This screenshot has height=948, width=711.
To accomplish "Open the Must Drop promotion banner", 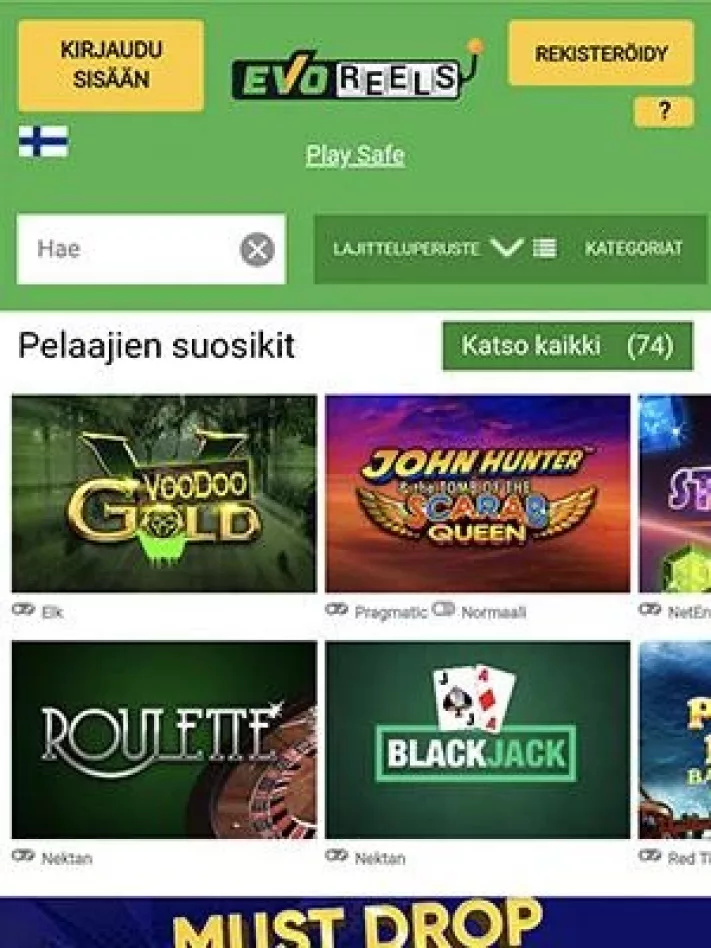I will [x=355, y=923].
